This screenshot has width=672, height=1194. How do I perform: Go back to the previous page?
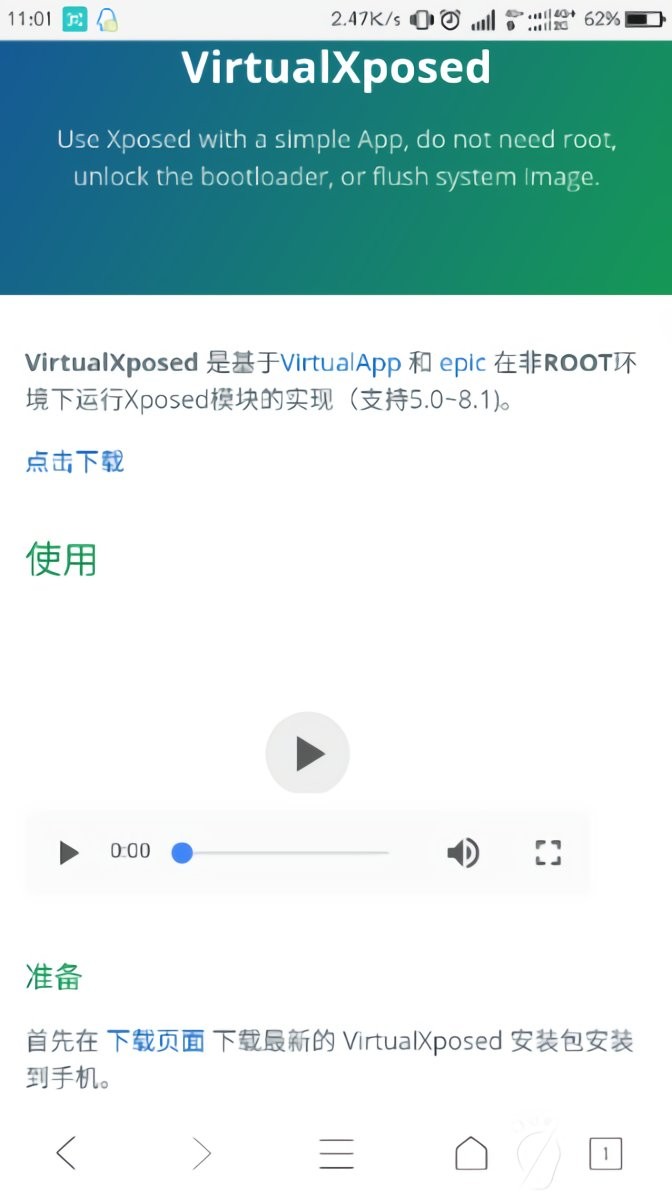click(66, 1153)
